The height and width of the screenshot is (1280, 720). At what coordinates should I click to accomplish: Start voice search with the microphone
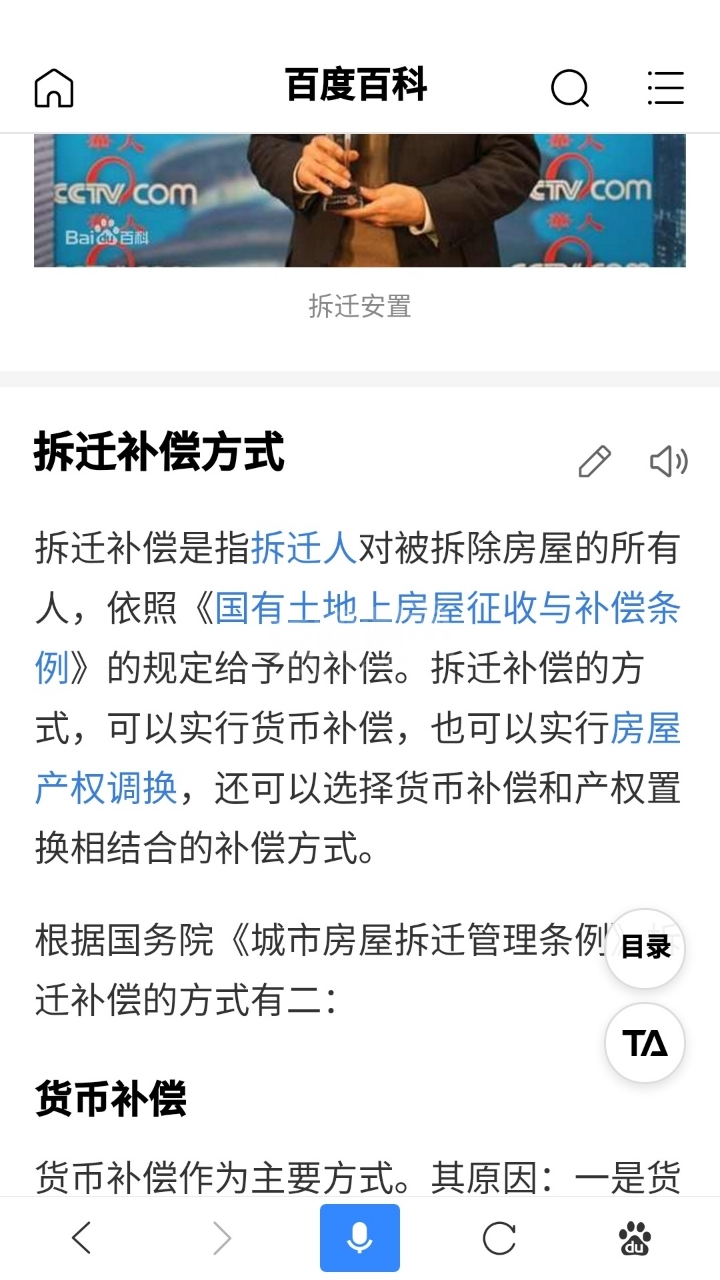click(x=360, y=1239)
